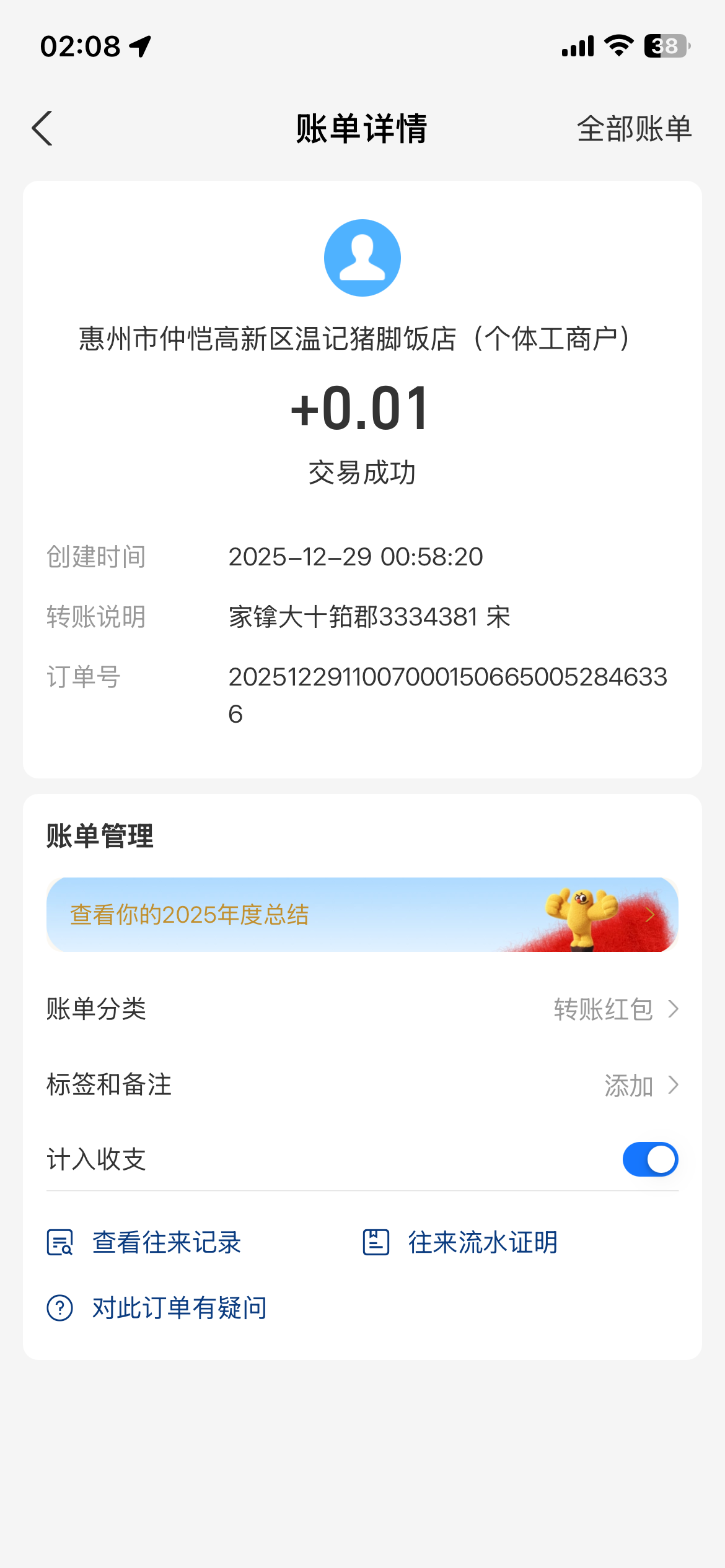
Task: Open 查看往来记录
Action: (144, 1242)
